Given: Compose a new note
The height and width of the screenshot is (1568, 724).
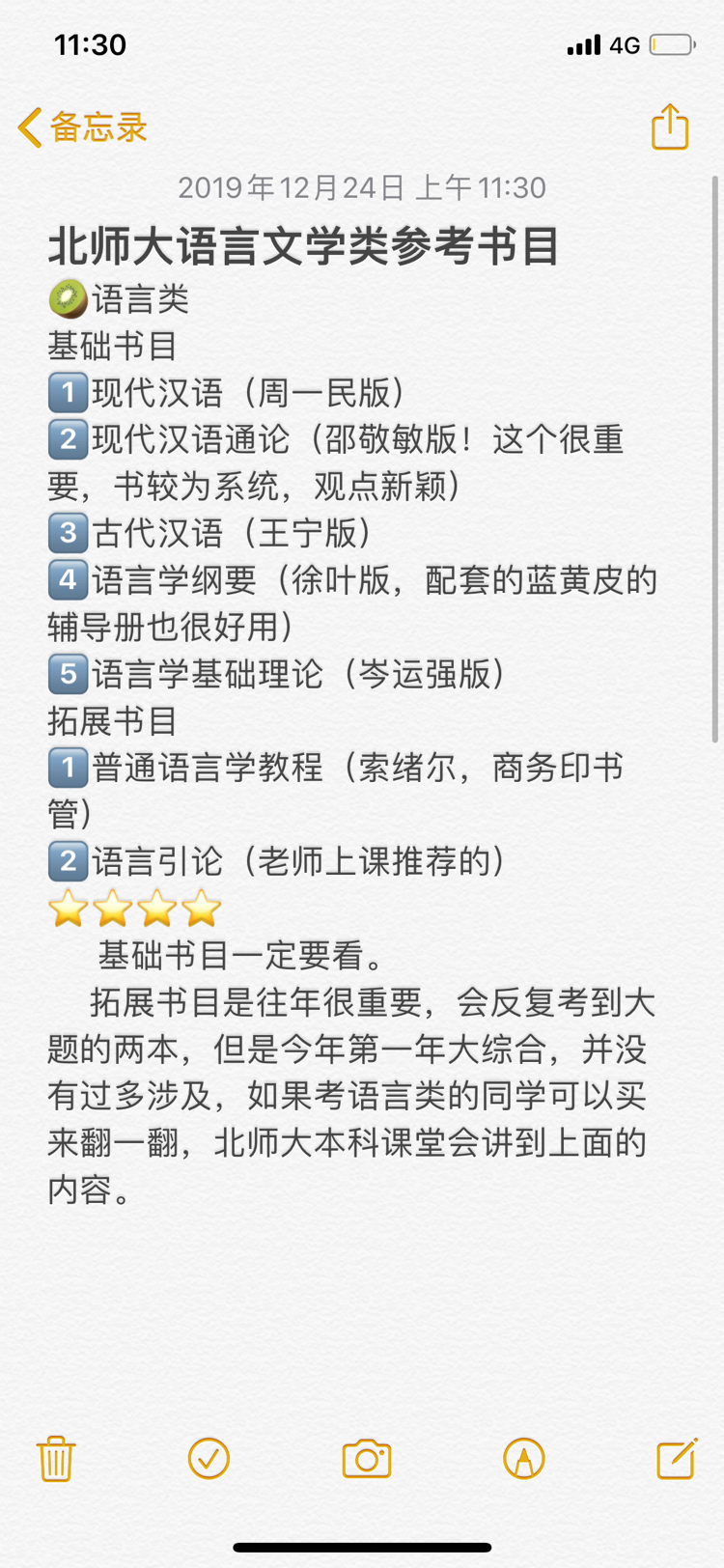Looking at the screenshot, I should 677,1458.
